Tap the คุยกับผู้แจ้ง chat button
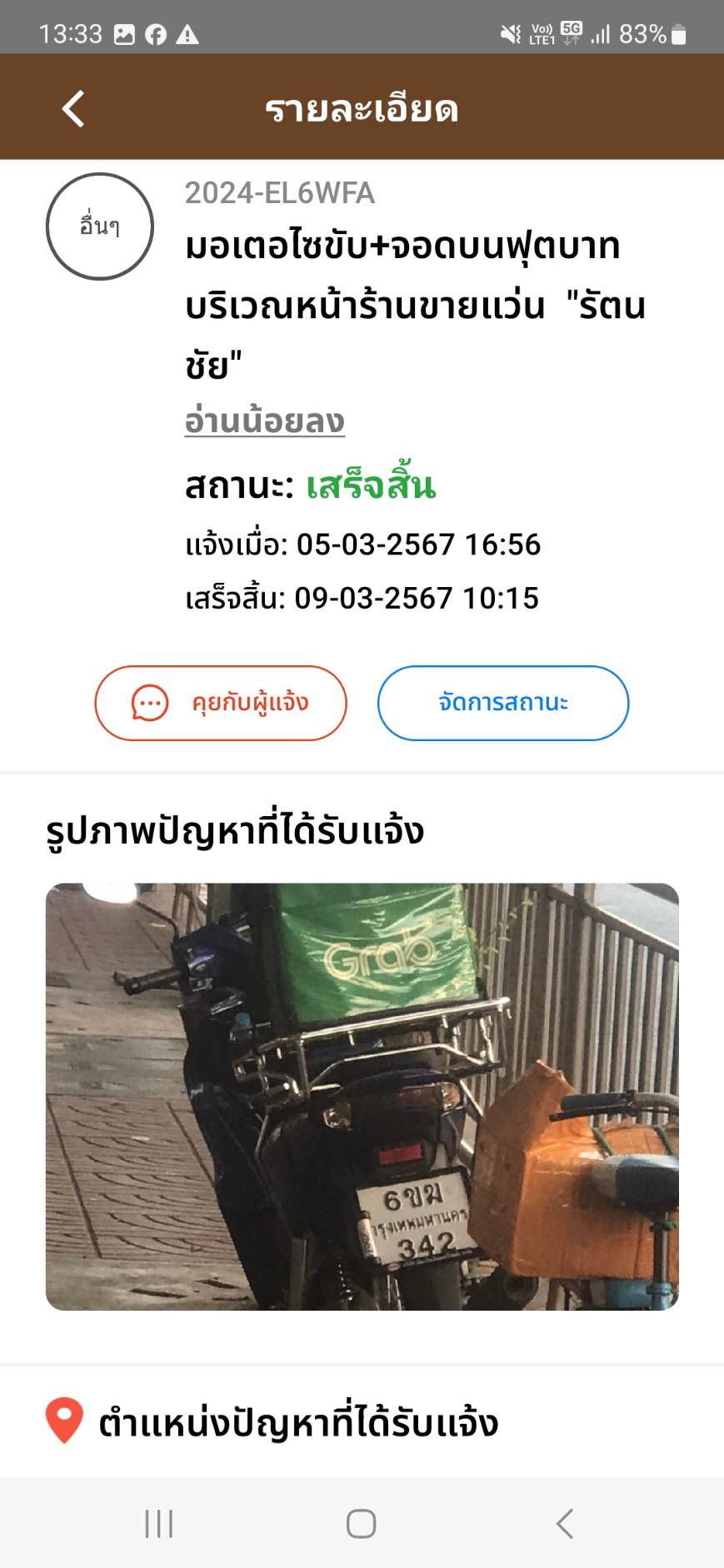 (221, 703)
